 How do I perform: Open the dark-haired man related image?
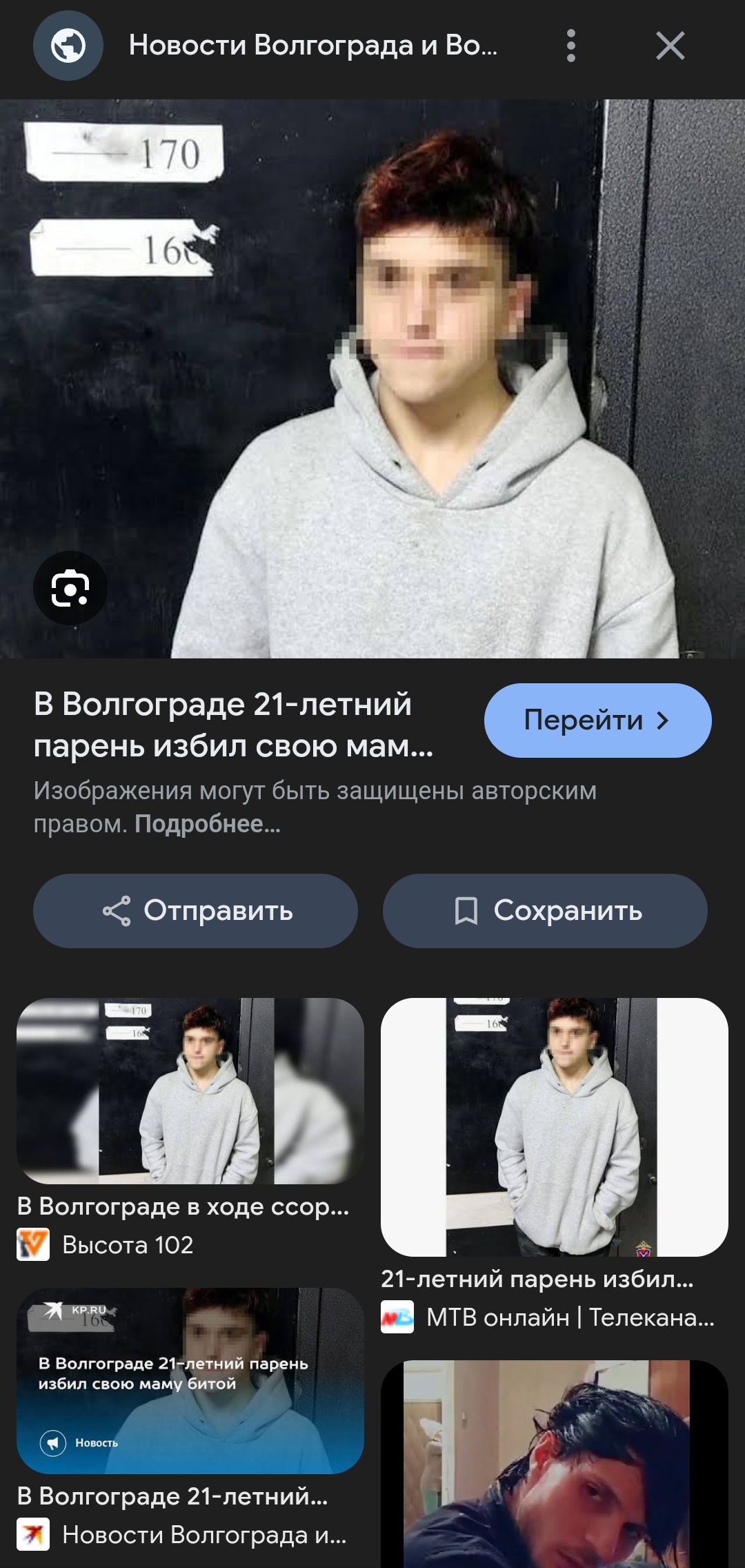[x=554, y=1463]
